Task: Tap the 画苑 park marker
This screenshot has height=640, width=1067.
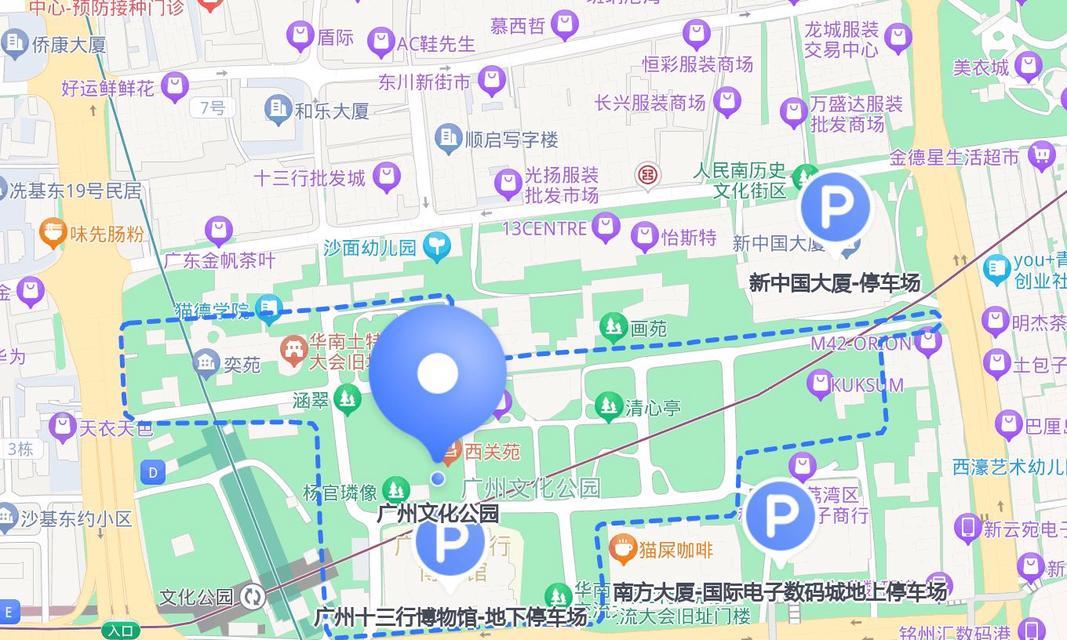Action: (613, 326)
